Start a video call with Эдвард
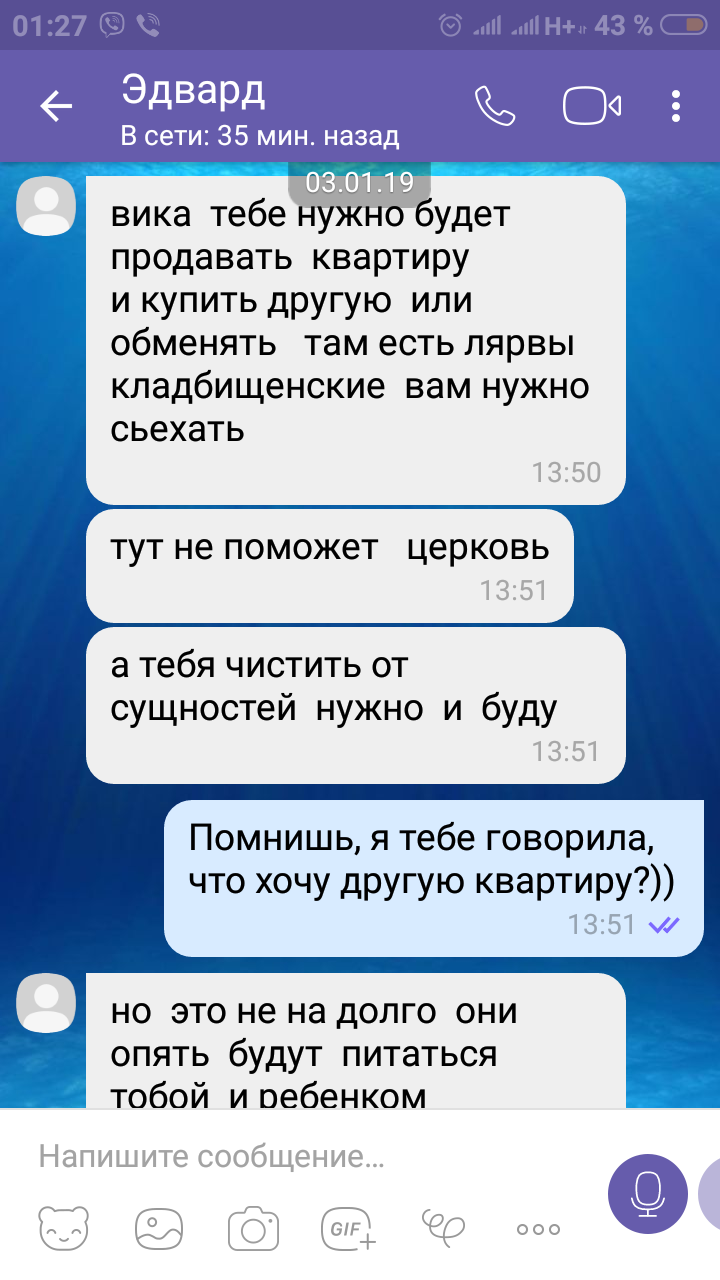Image resolution: width=720 pixels, height=1280 pixels. click(592, 106)
